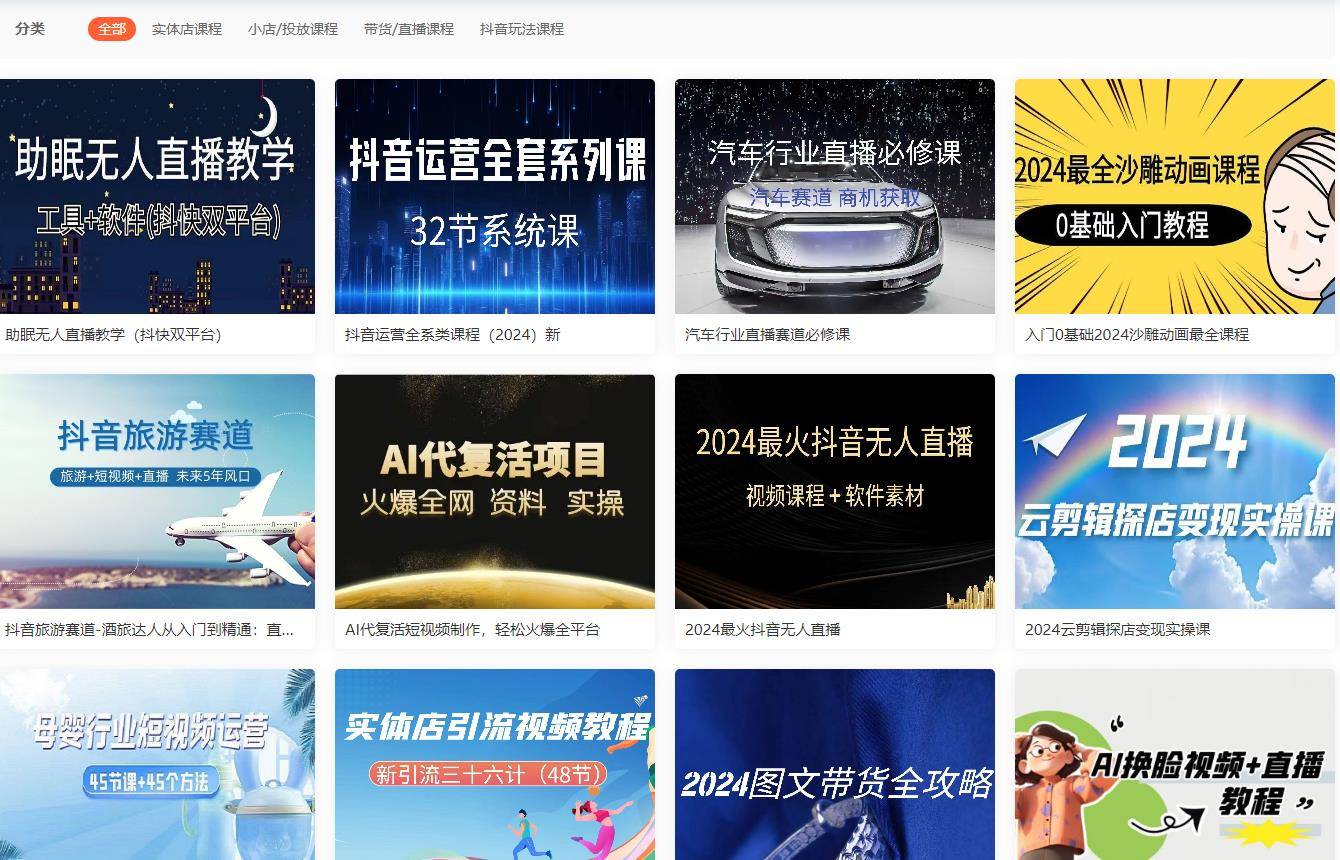Open the 抖音旅游赛道 course card
The width and height of the screenshot is (1340, 860).
tap(157, 491)
